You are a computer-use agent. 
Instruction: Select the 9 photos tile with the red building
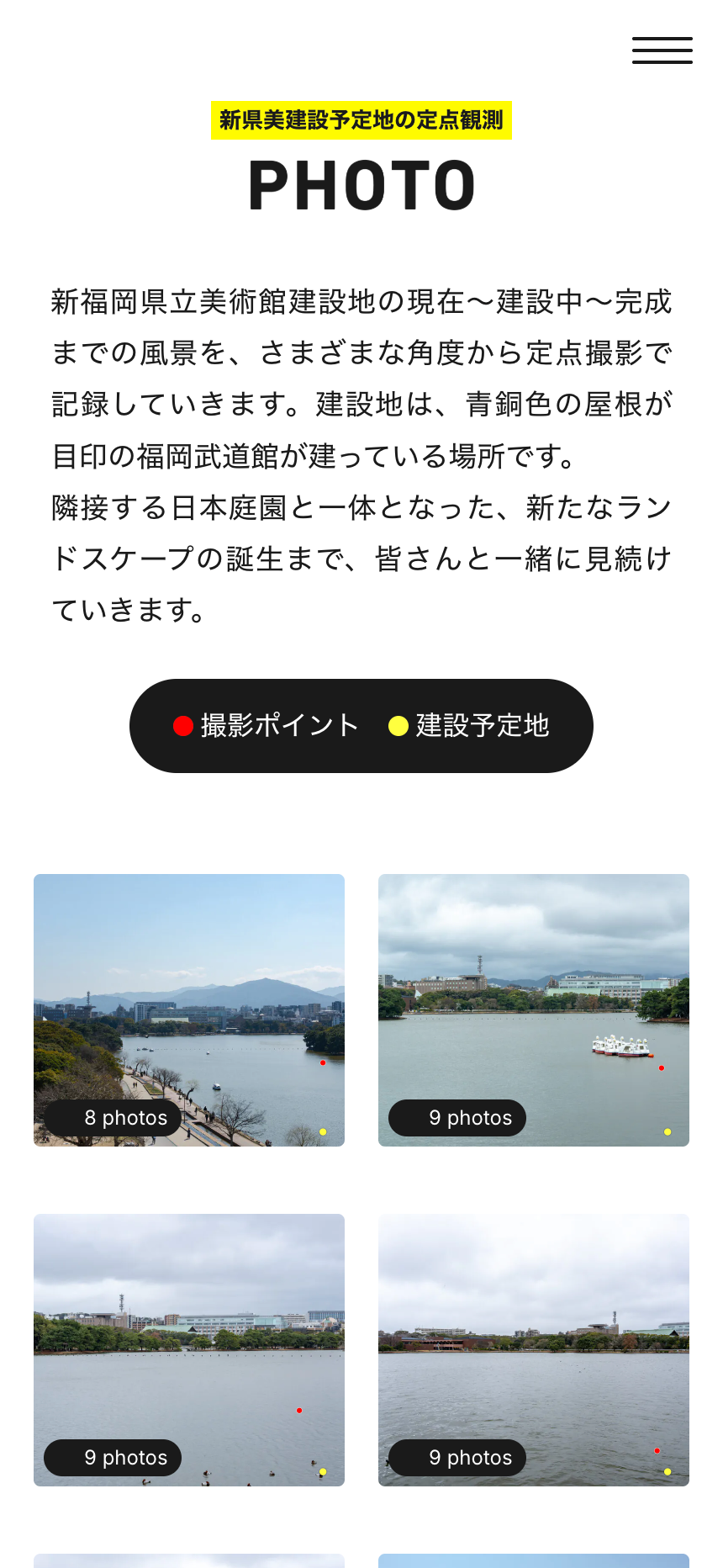coord(534,1349)
